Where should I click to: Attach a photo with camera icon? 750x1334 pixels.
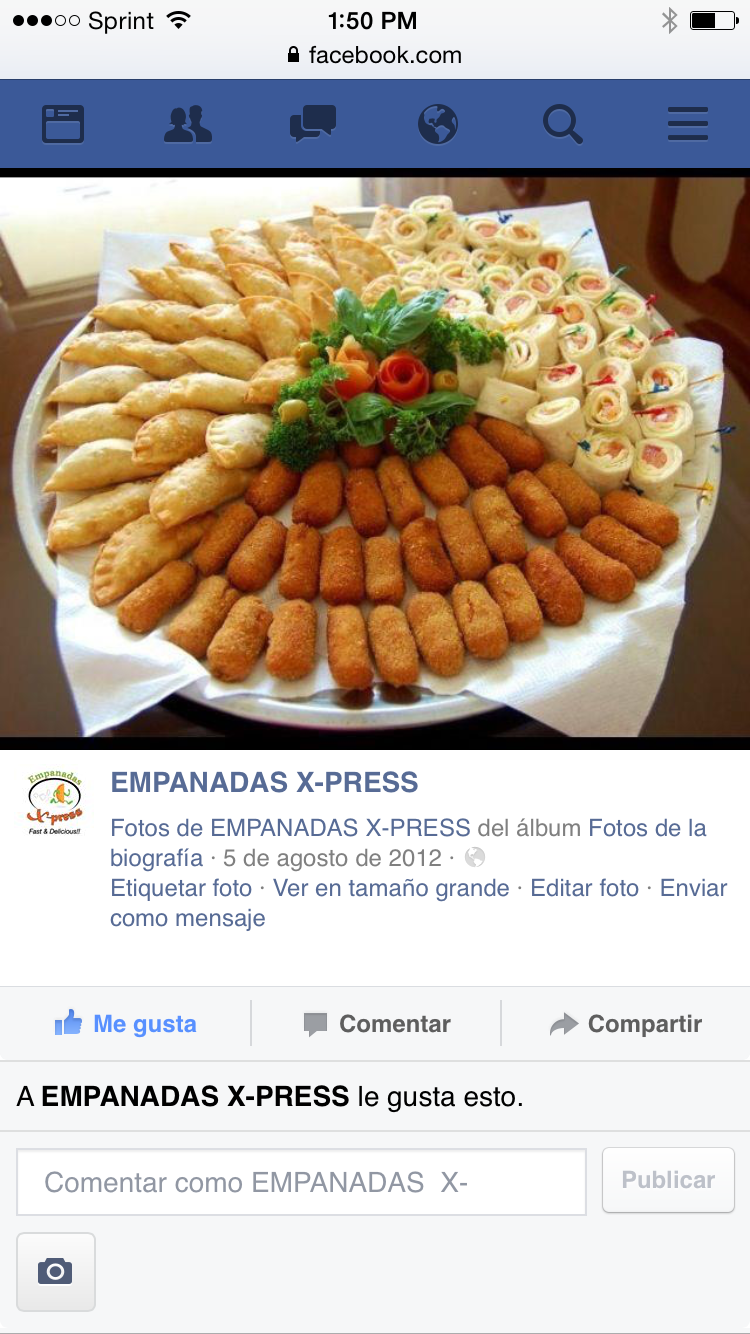pyautogui.click(x=56, y=1271)
